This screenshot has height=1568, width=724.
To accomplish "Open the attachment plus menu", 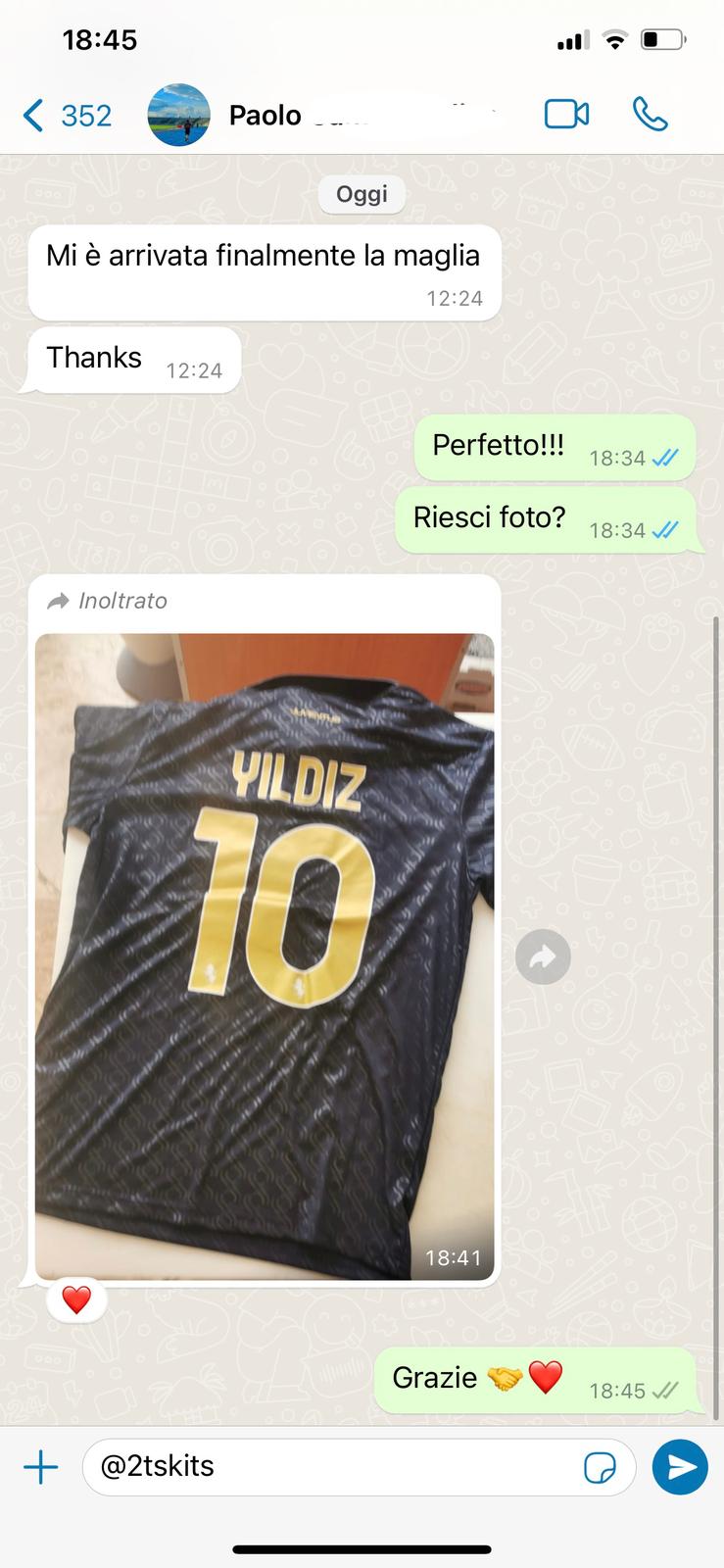I will [40, 1467].
